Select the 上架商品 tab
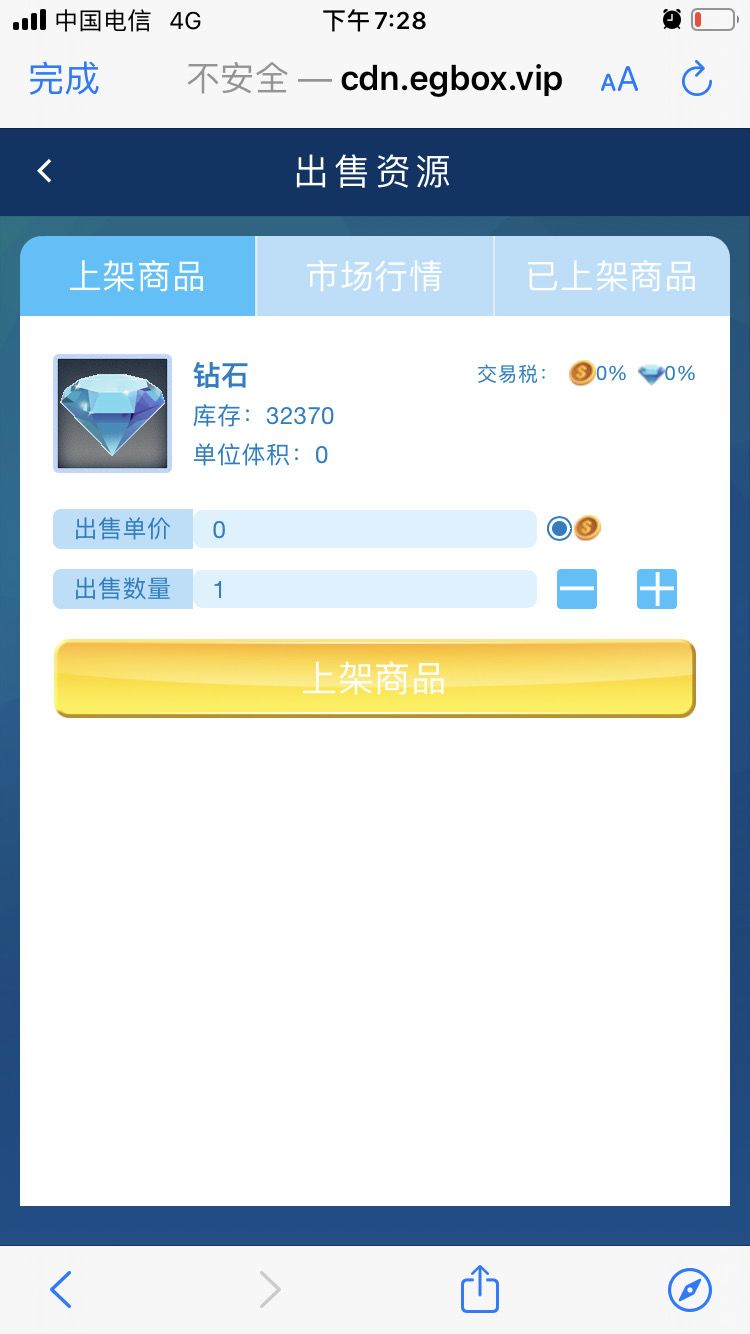 137,276
